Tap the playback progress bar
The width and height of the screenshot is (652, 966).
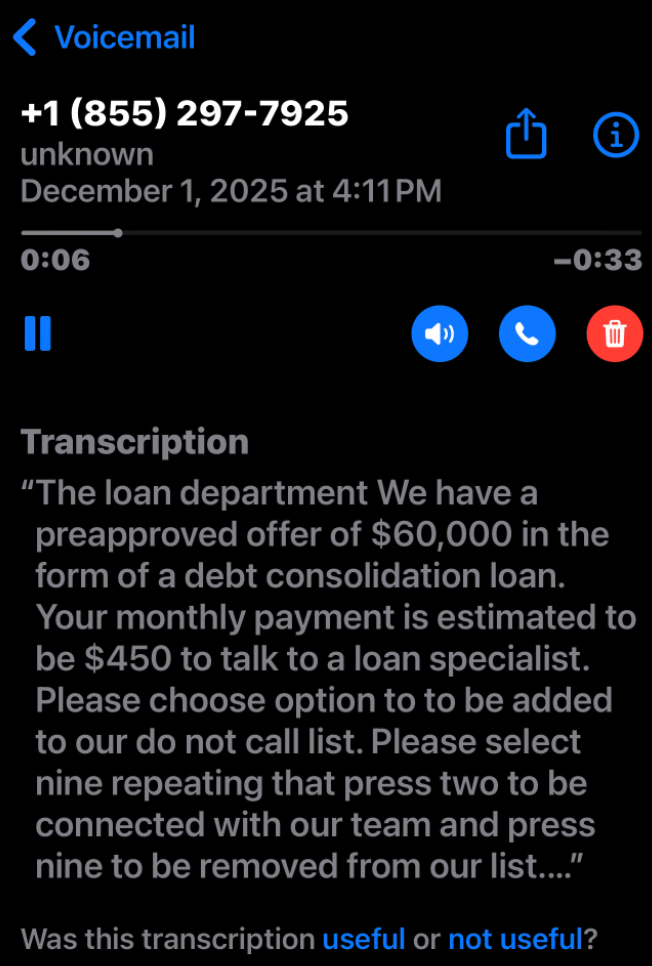(x=330, y=233)
